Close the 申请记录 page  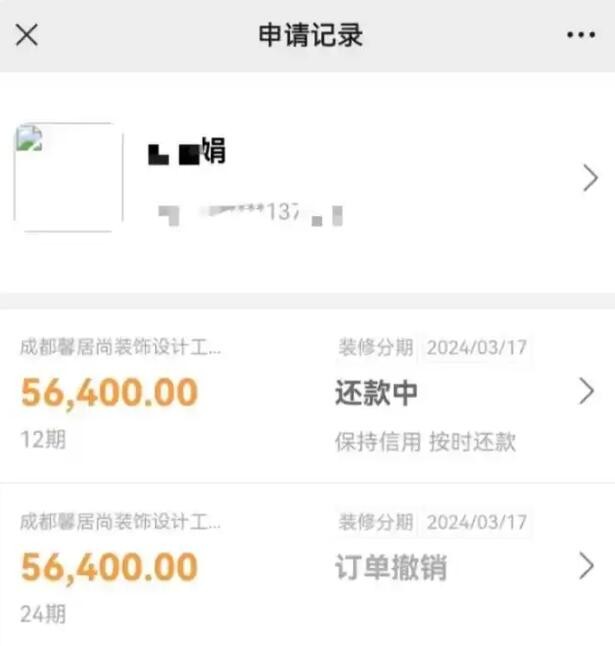pyautogui.click(x=27, y=35)
